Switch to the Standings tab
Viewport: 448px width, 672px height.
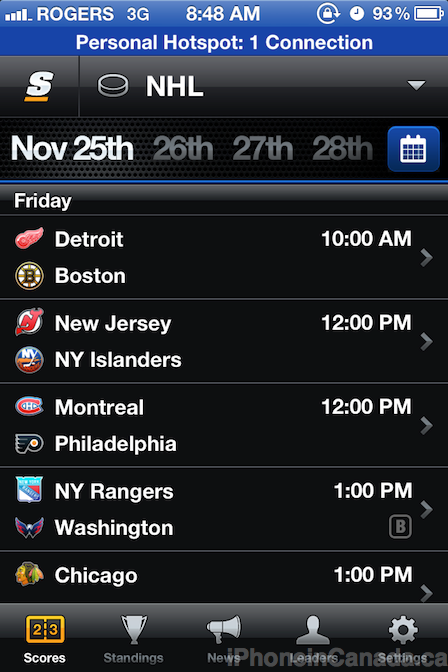[134, 639]
